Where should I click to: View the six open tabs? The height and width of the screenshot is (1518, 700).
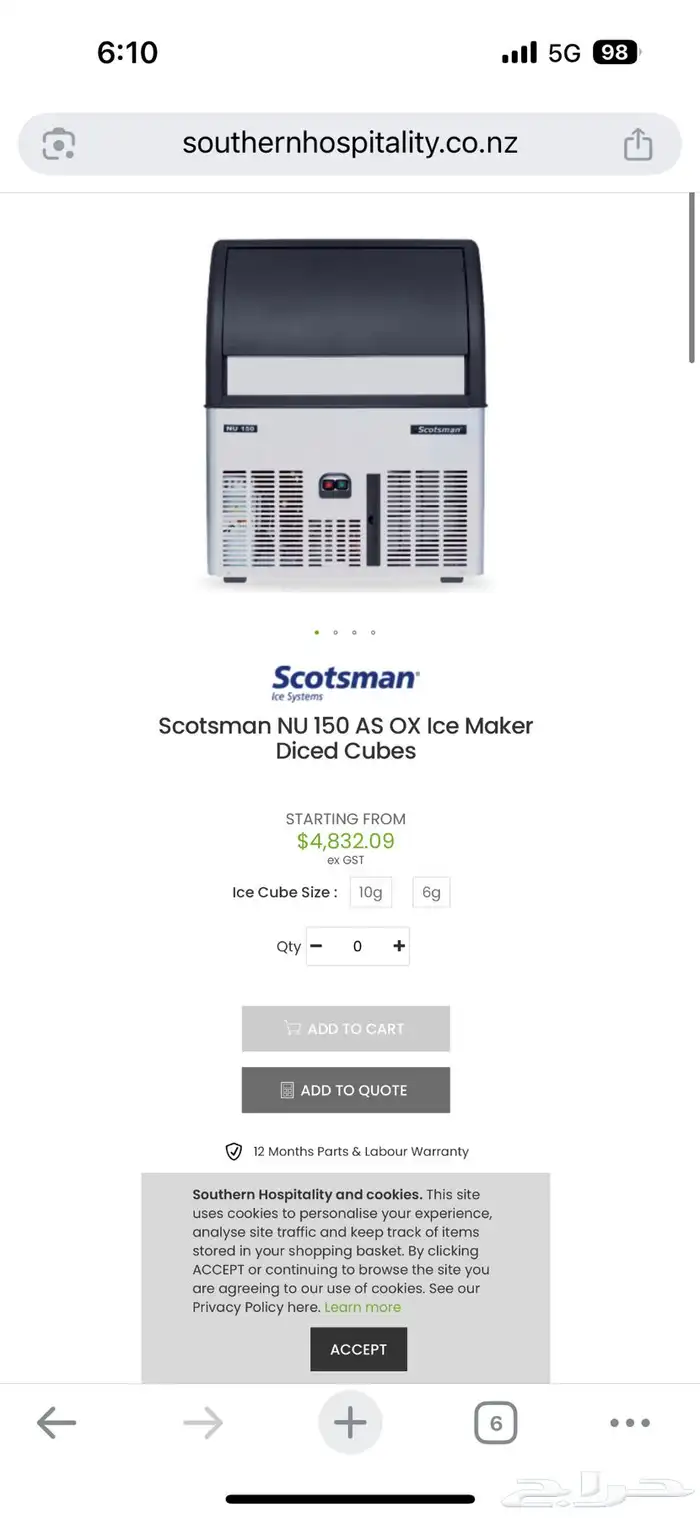(x=495, y=1422)
